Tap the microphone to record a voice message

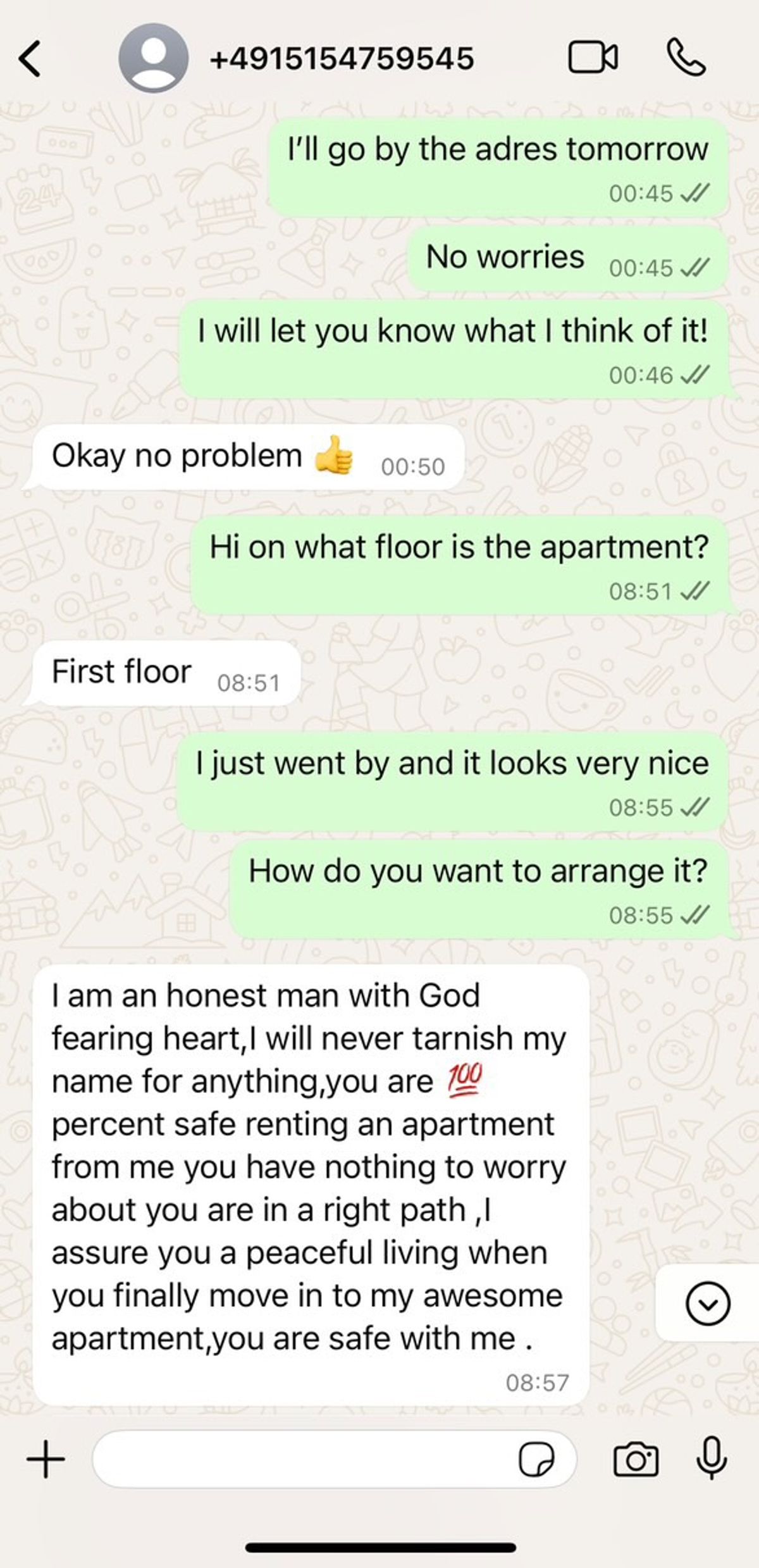coord(712,1458)
